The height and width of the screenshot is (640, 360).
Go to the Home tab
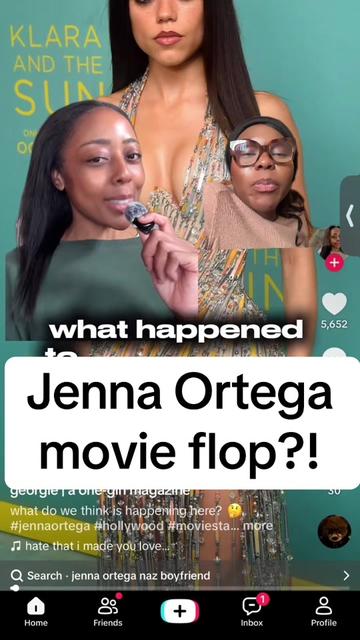tap(36, 611)
